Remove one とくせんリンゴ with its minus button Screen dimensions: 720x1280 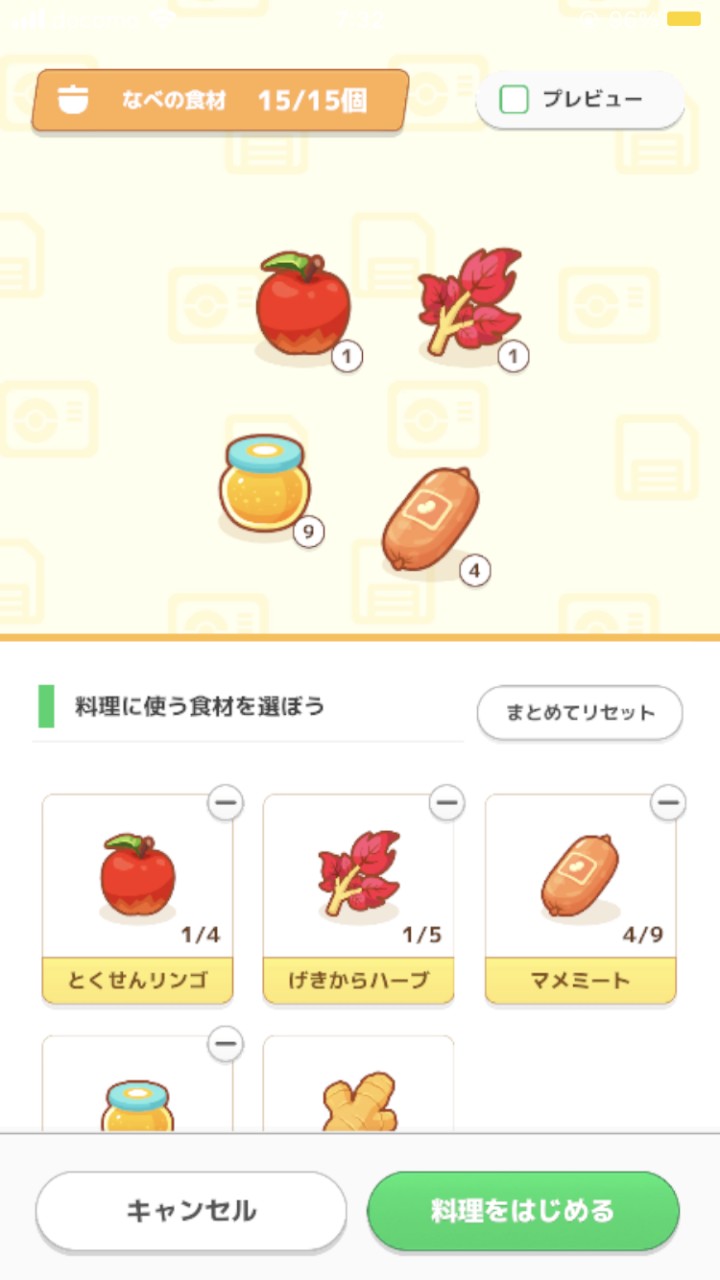(225, 802)
